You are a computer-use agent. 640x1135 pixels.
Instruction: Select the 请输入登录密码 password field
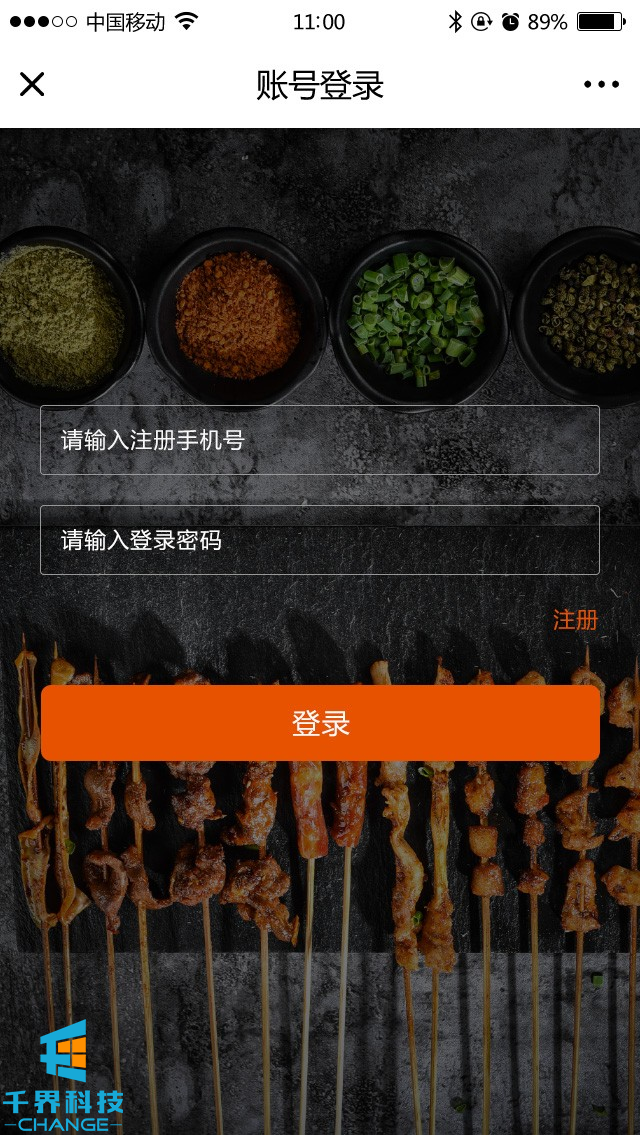[x=320, y=540]
